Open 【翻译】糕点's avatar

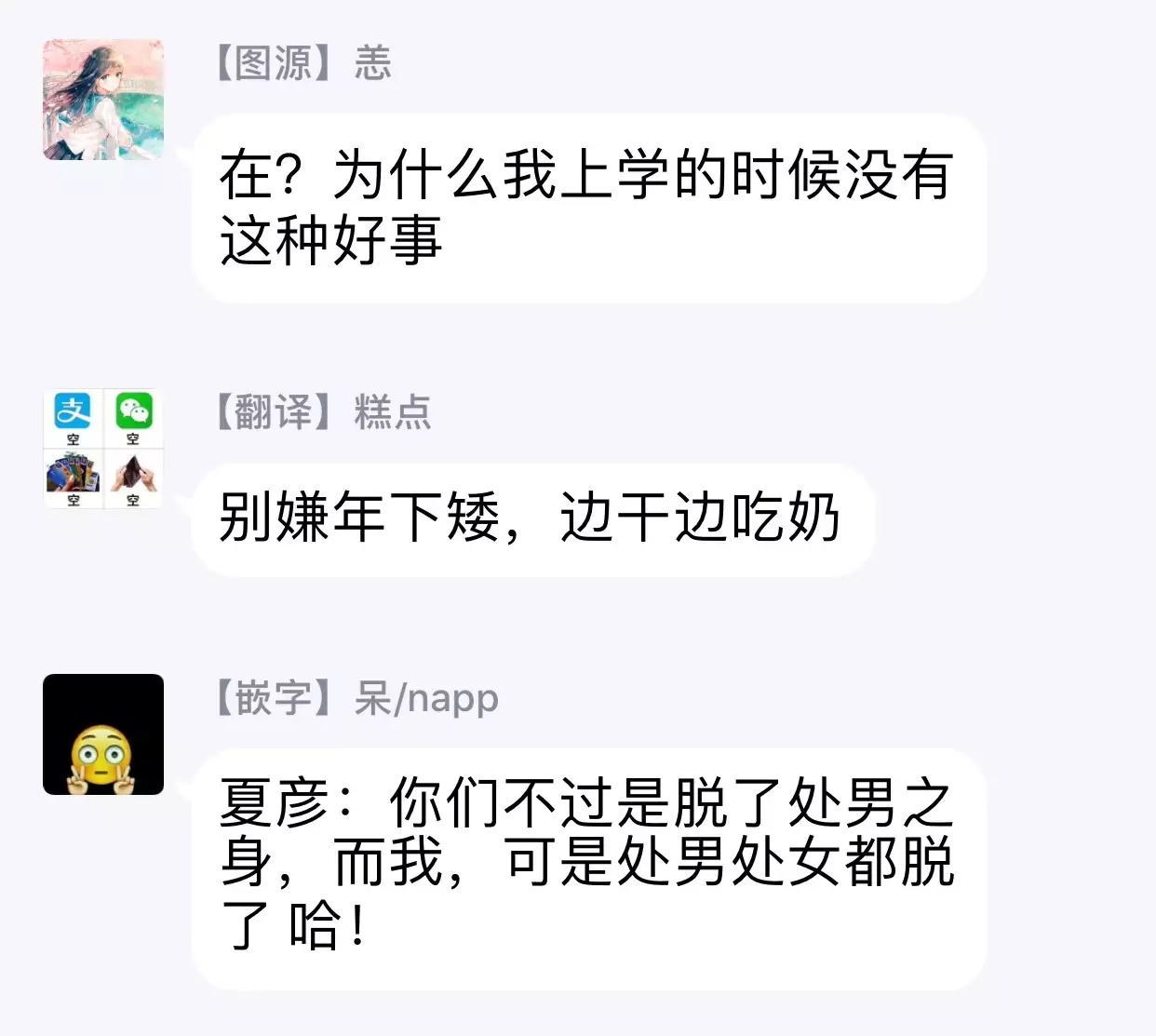(103, 449)
